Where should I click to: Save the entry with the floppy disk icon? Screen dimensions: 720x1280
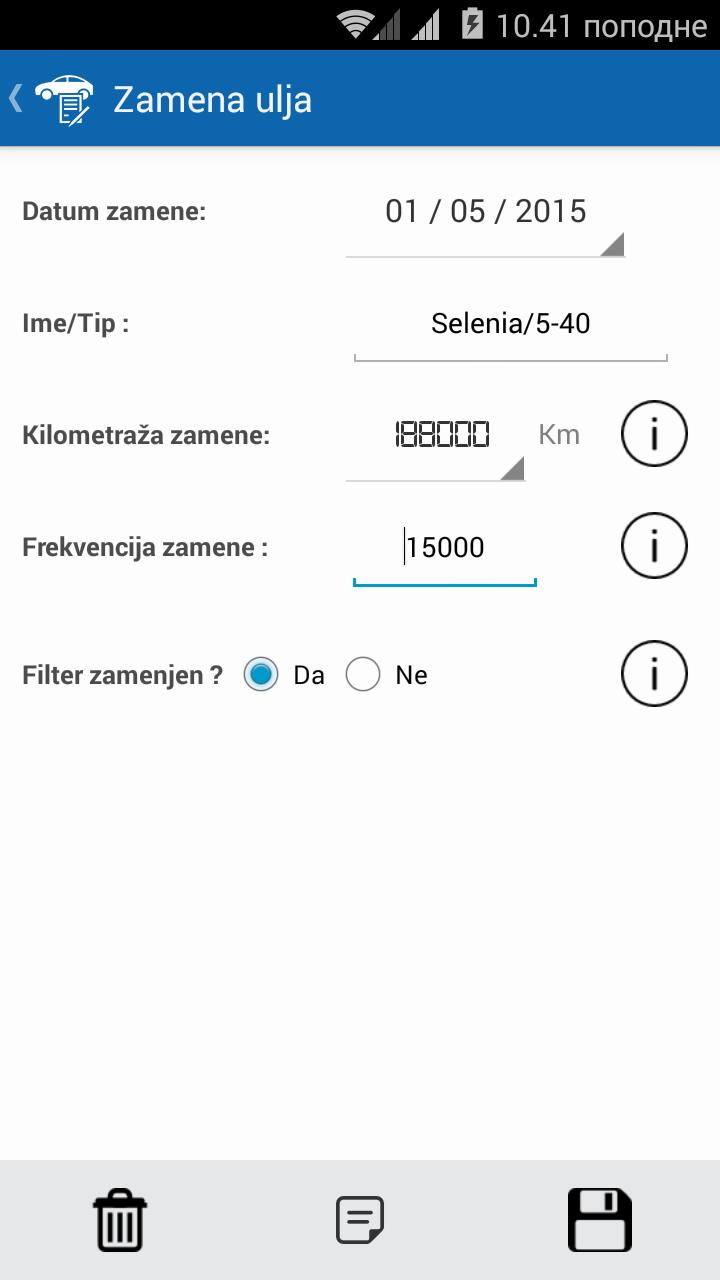tap(600, 1218)
